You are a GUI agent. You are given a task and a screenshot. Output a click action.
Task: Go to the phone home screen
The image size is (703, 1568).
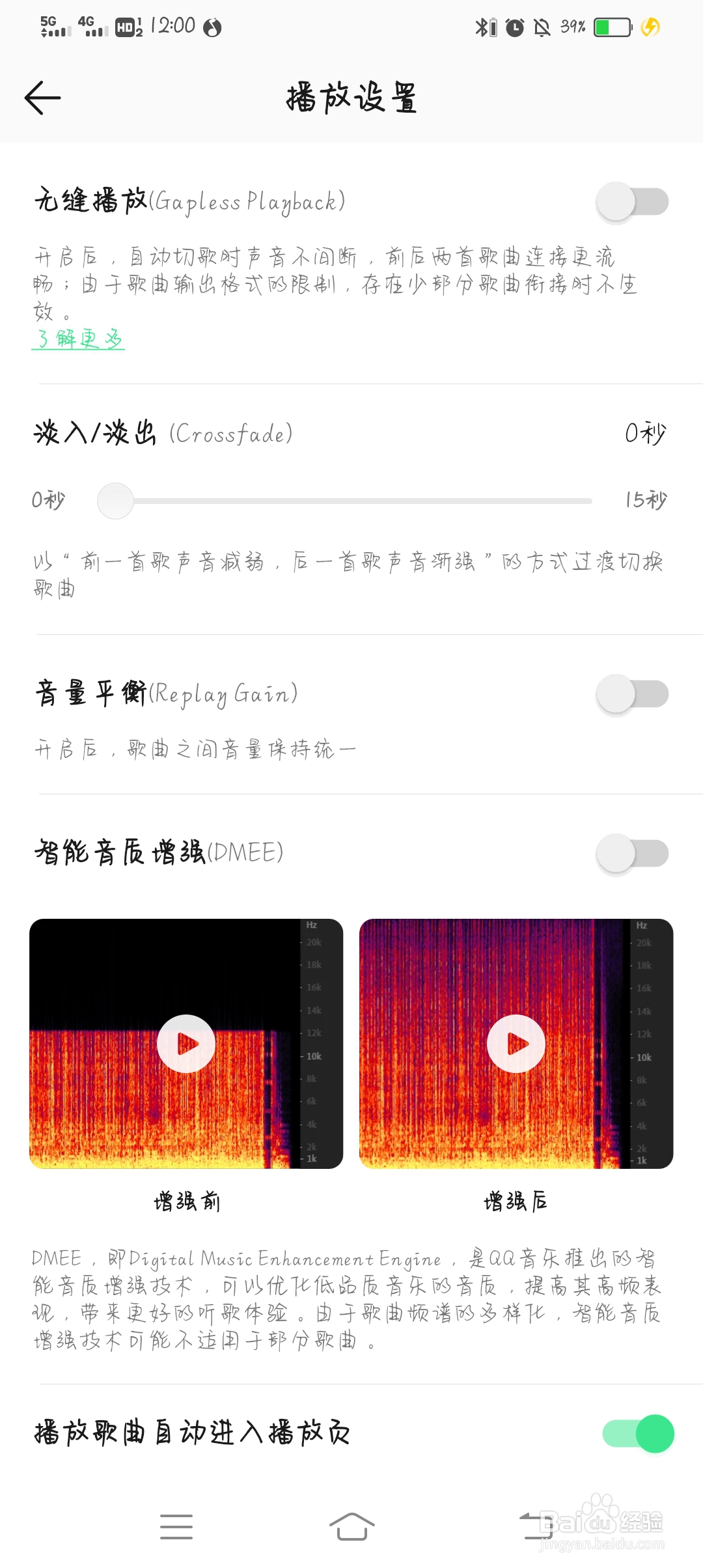(x=352, y=1527)
